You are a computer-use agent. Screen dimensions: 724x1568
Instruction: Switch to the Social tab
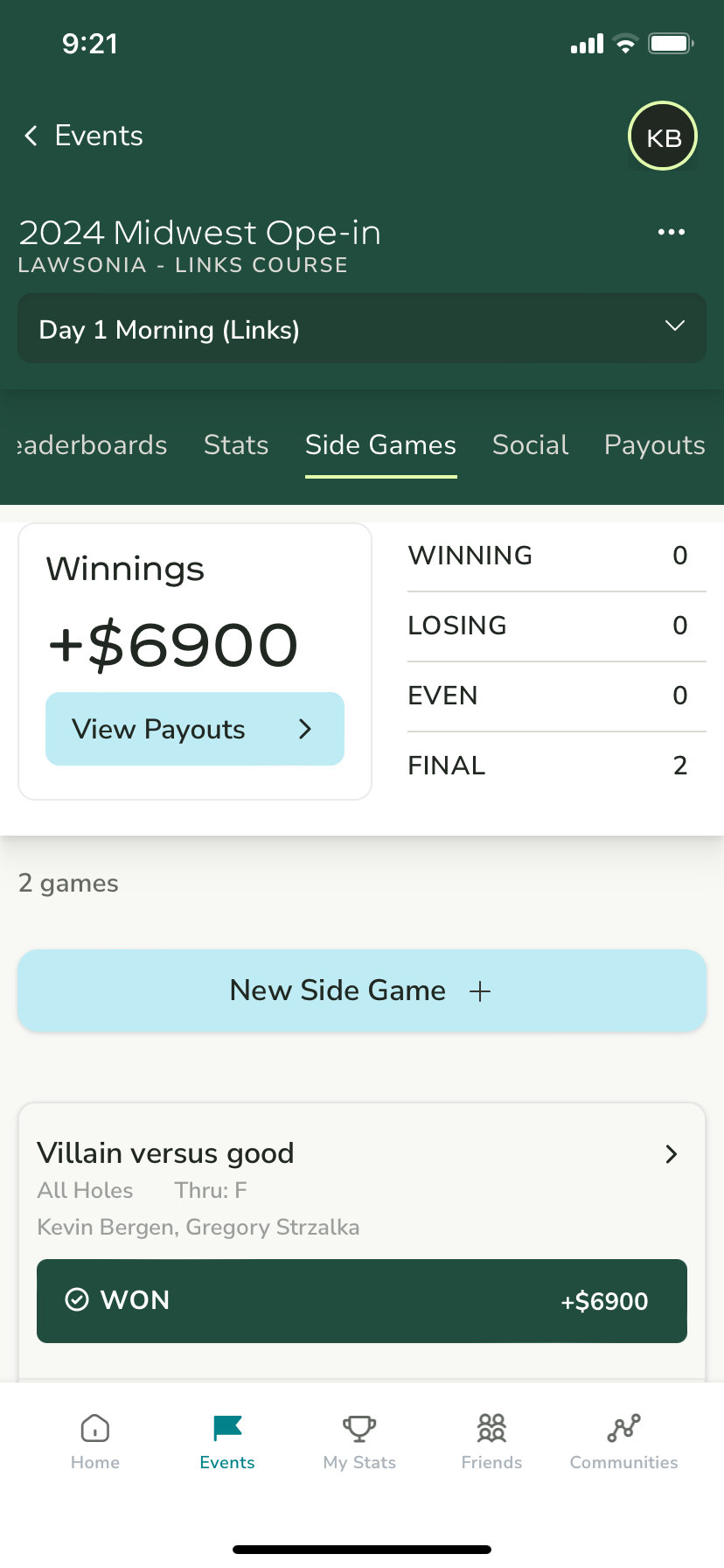tap(530, 444)
